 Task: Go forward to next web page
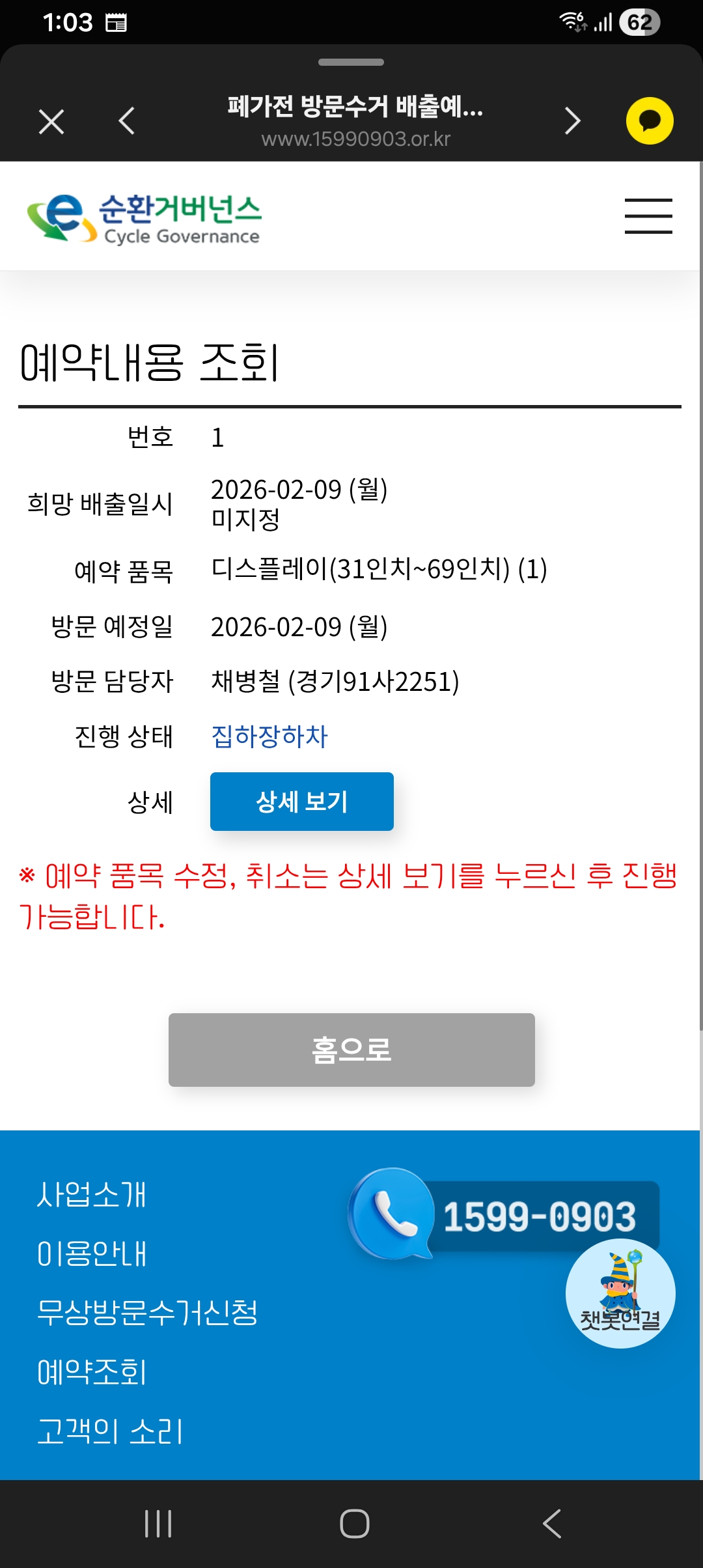[x=572, y=121]
